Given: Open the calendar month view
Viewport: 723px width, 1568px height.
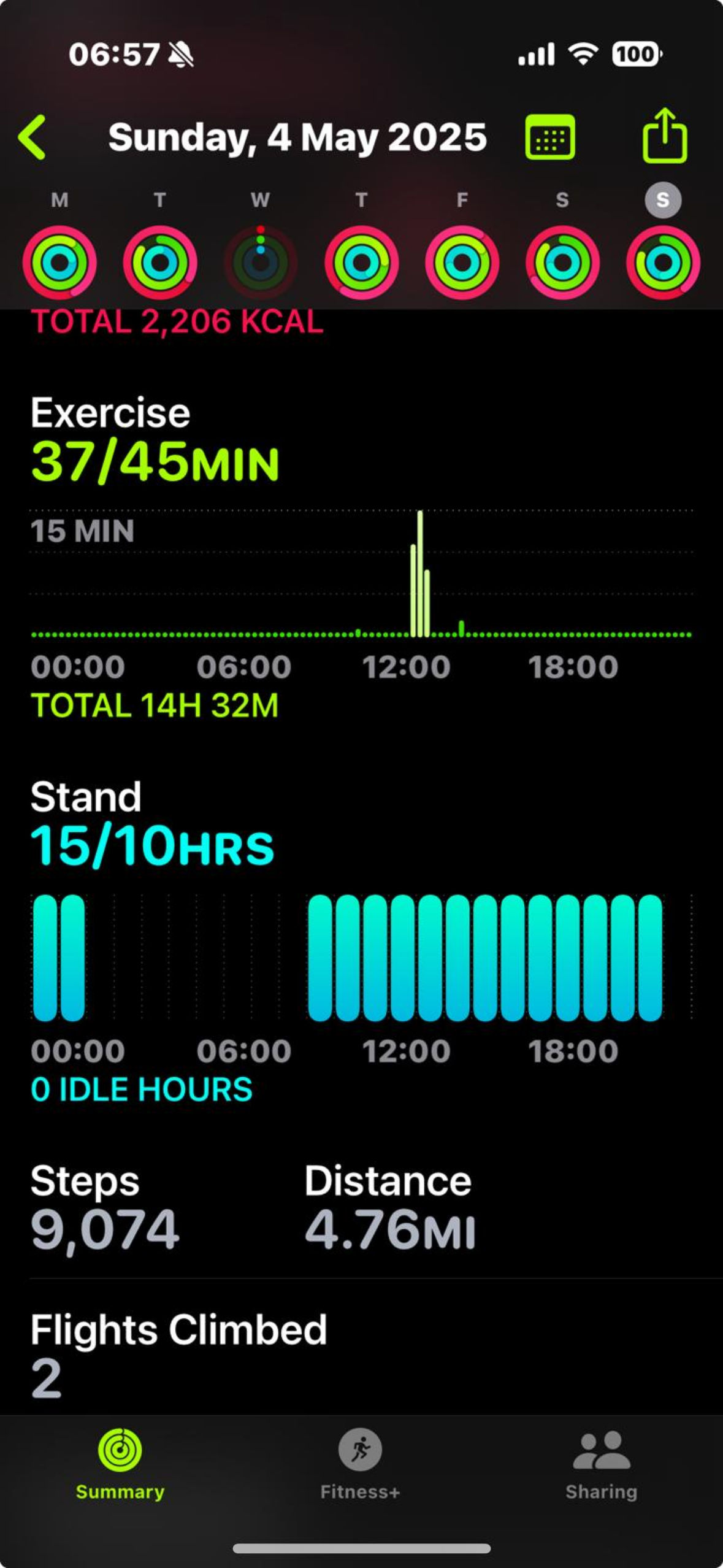Looking at the screenshot, I should [550, 137].
